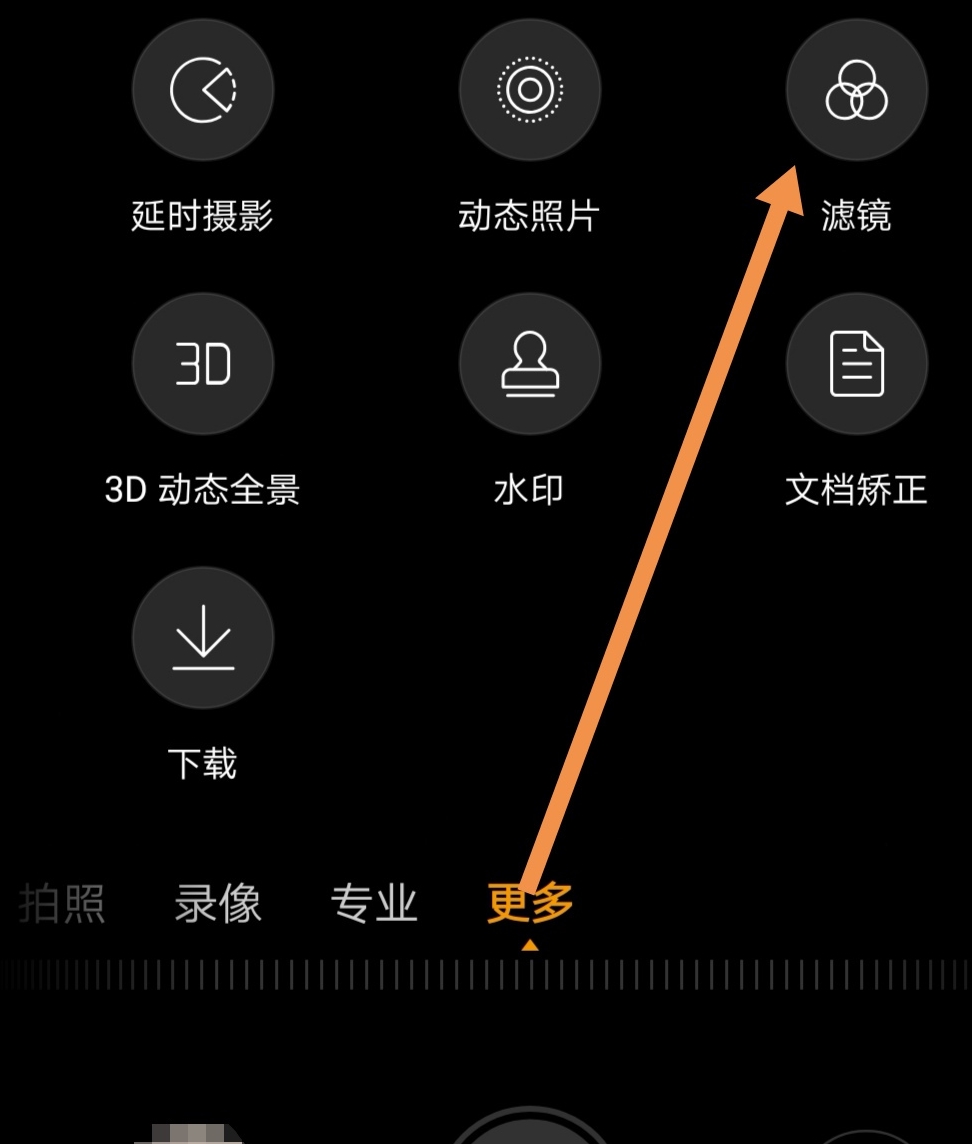
Task: Tap 下载 to download more modes
Action: pyautogui.click(x=203, y=638)
